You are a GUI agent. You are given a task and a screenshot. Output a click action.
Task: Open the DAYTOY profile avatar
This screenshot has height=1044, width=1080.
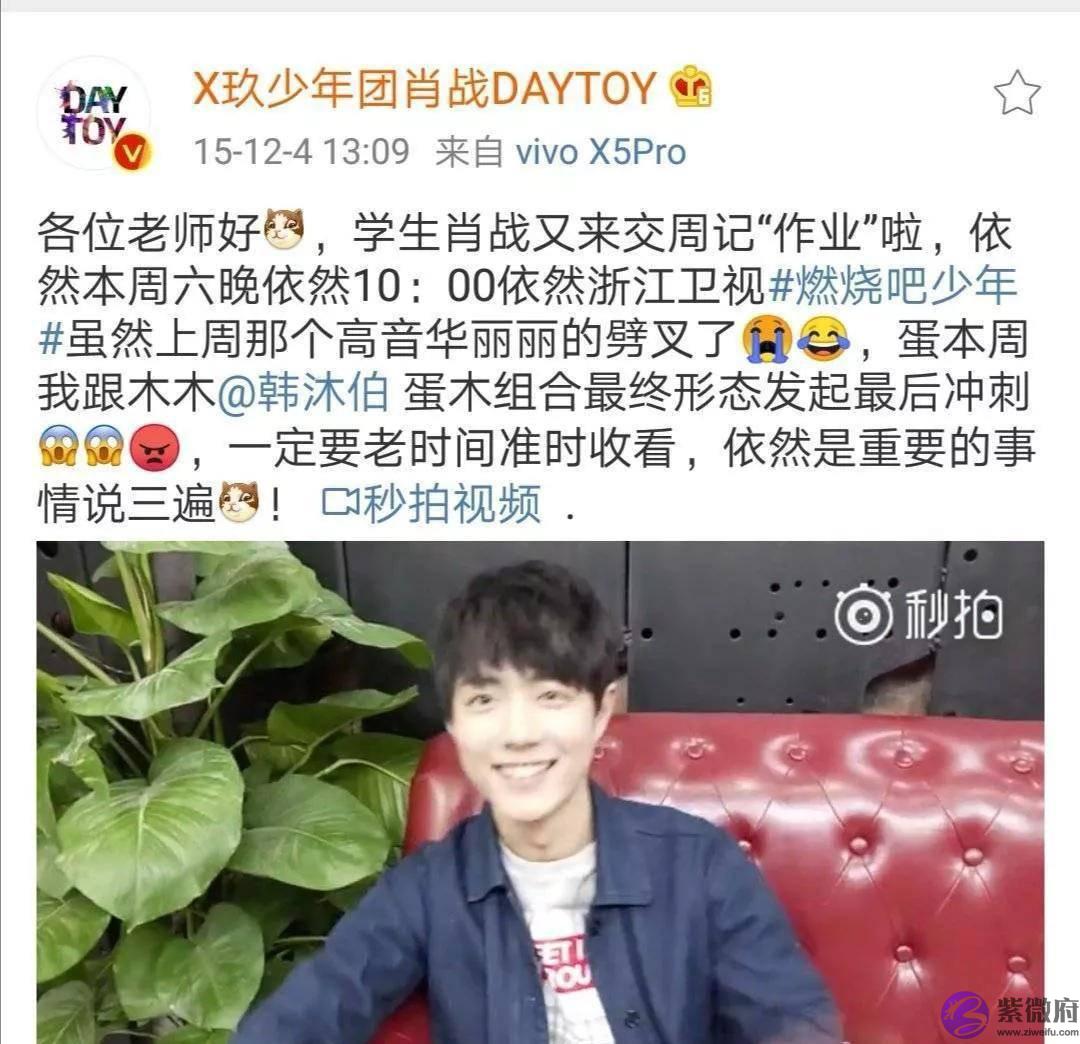[x=94, y=114]
